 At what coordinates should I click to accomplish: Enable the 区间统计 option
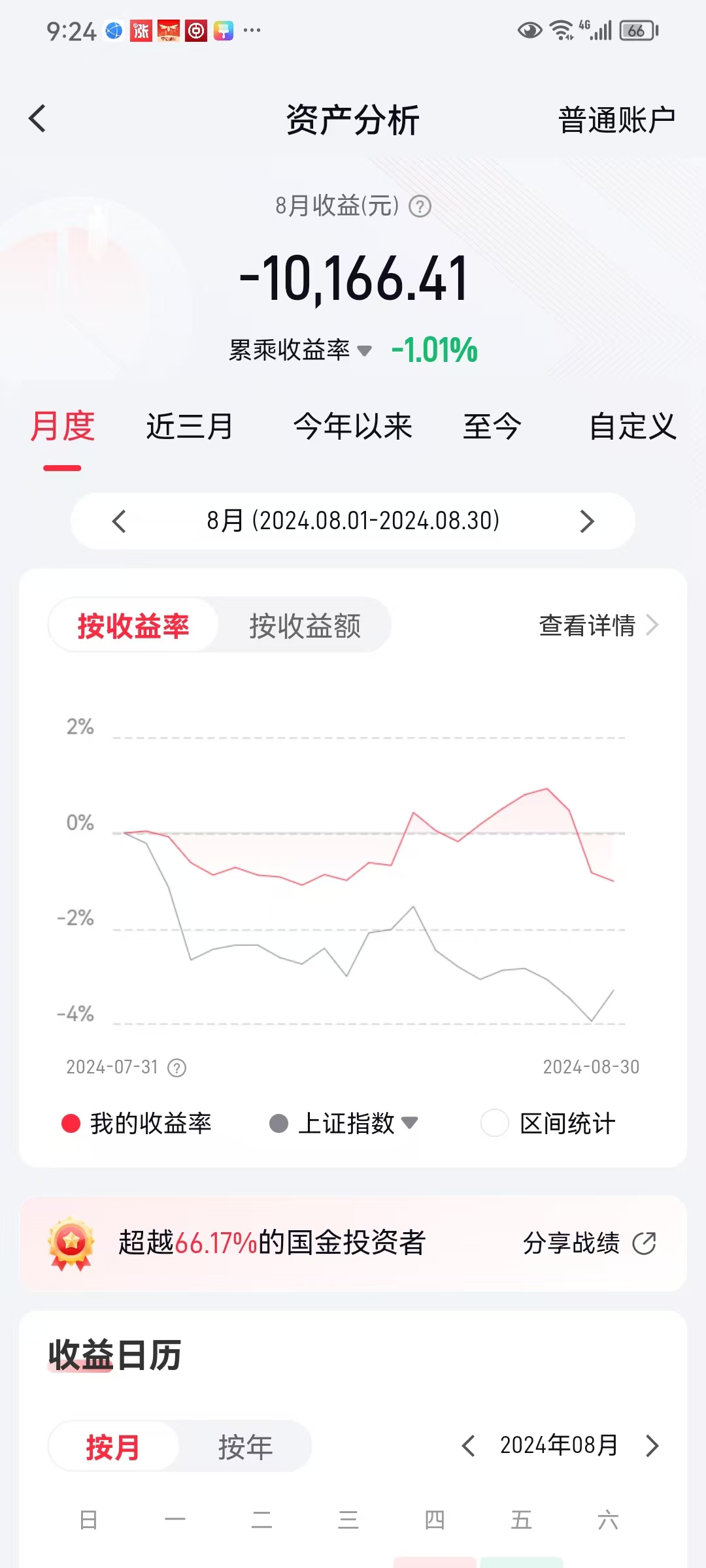495,1123
